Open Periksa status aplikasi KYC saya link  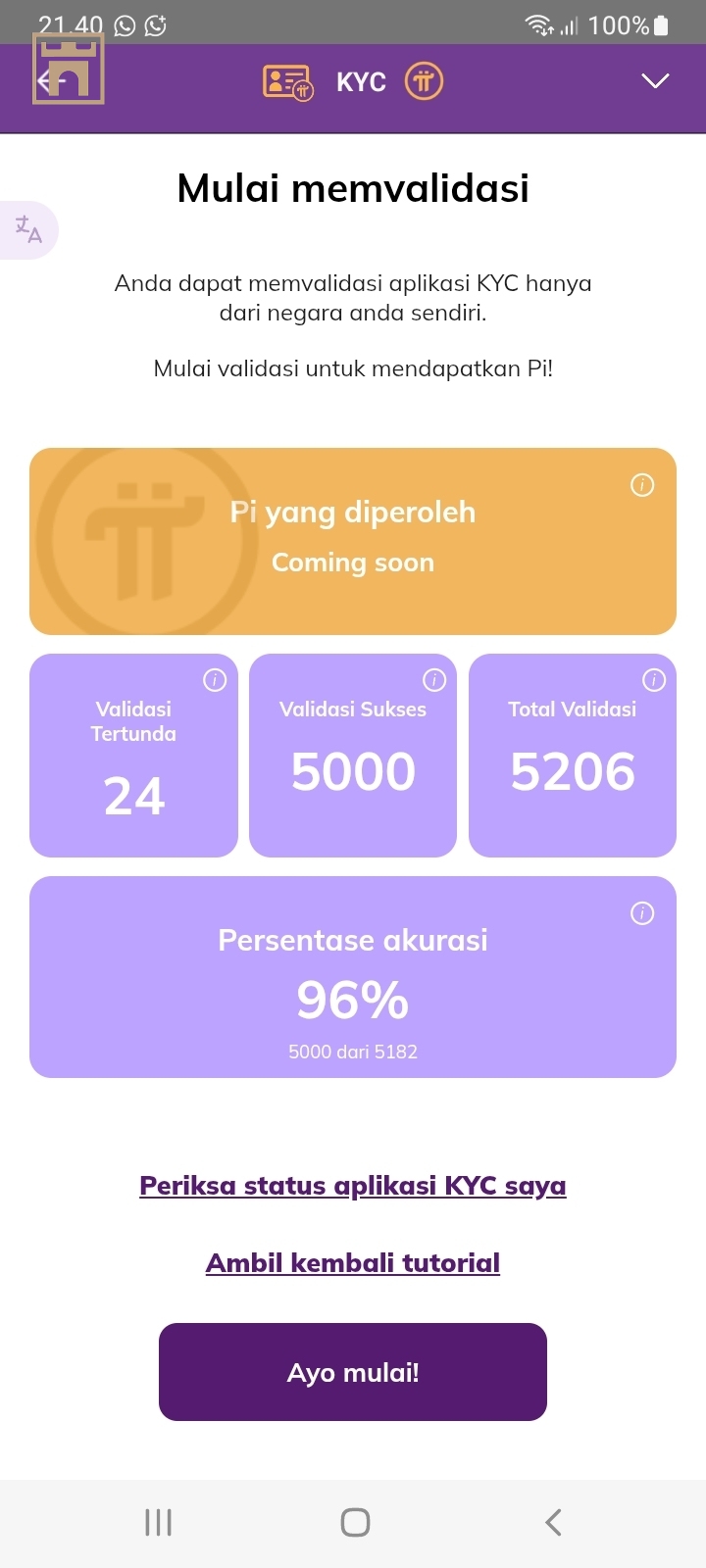(x=353, y=1186)
